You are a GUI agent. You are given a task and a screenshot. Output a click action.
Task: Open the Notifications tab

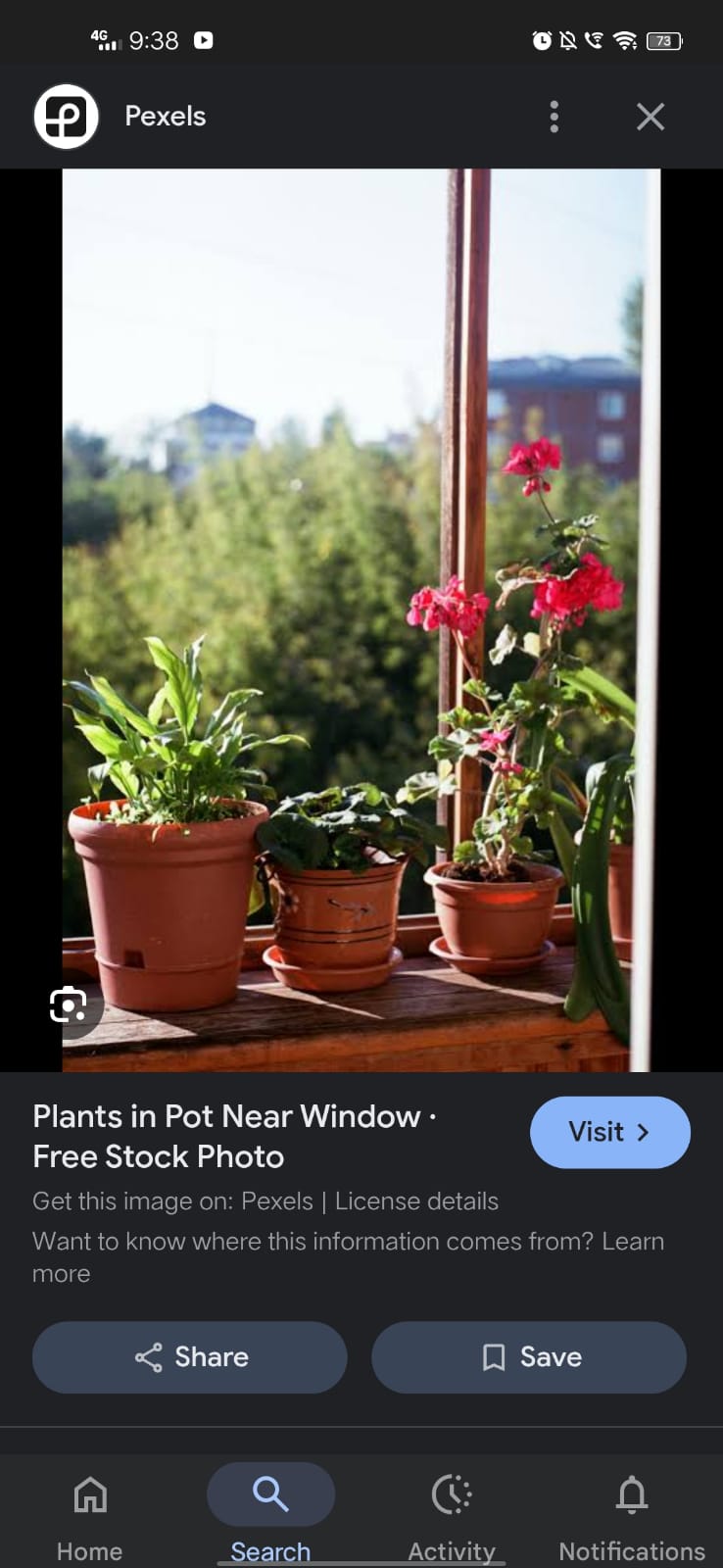point(632,1514)
